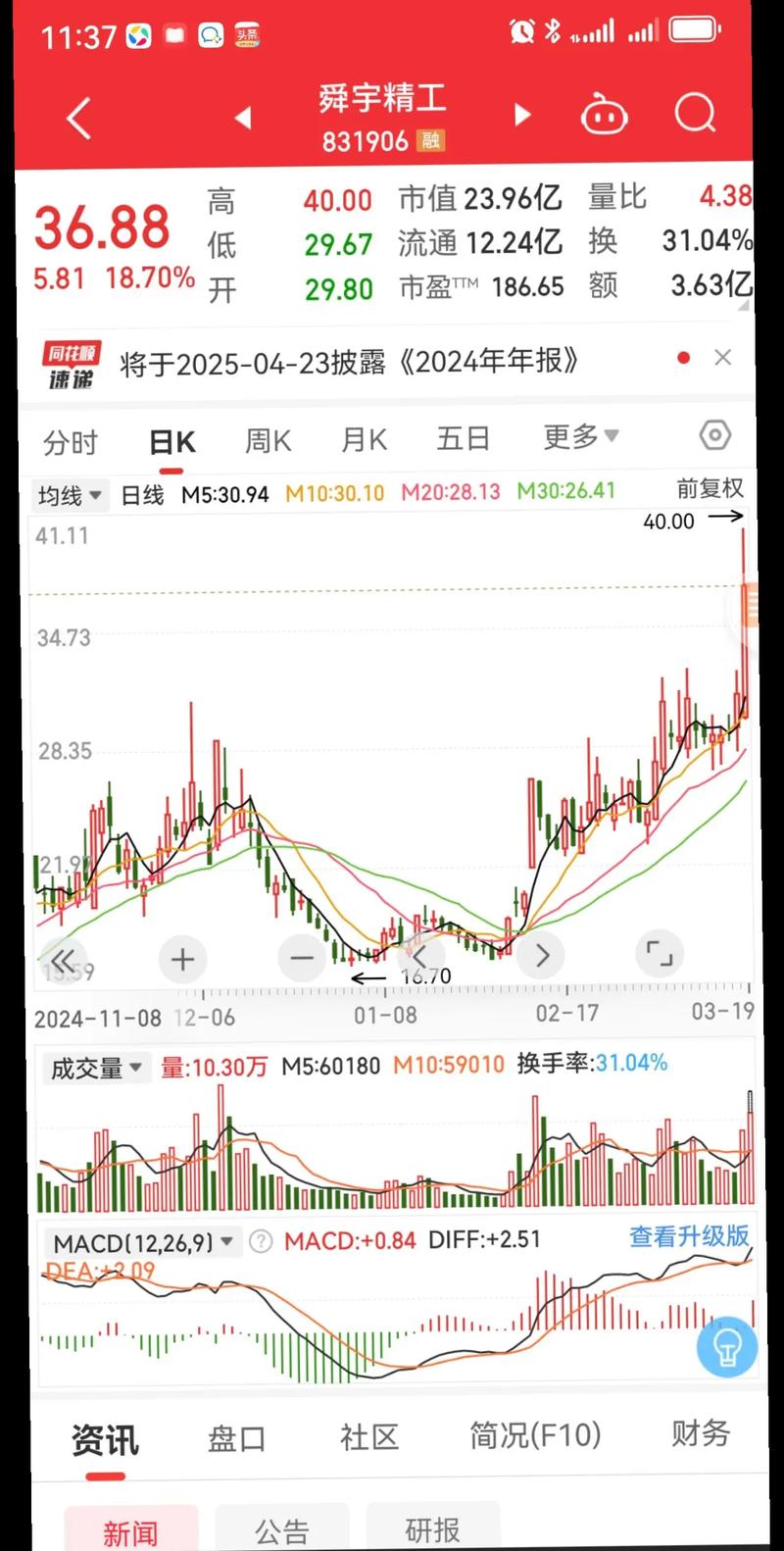Viewport: 784px width, 1551px height.
Task: Open chart settings hexagon icon
Action: [x=715, y=435]
